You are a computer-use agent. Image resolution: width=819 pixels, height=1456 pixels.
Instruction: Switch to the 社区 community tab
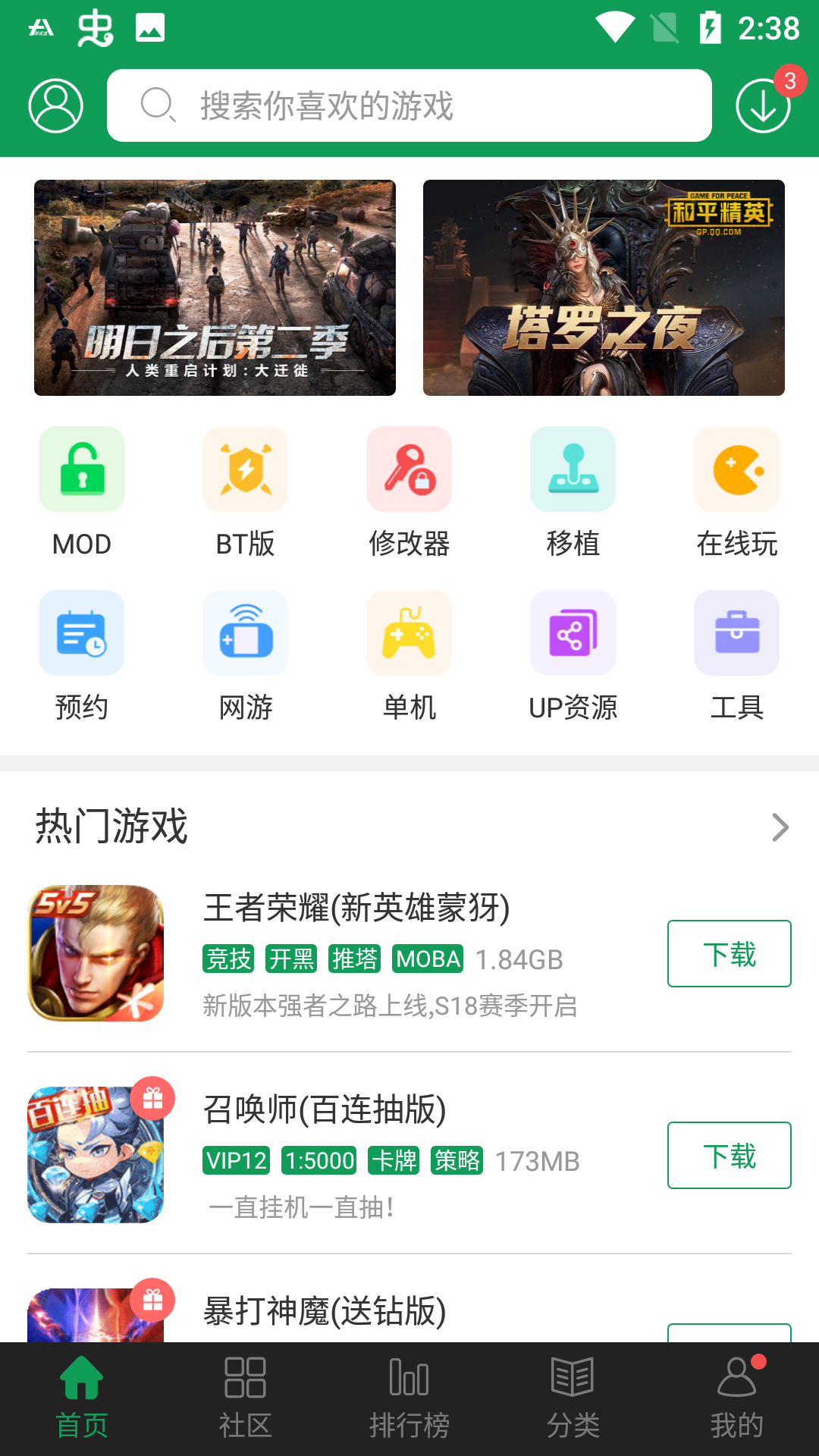(x=245, y=1399)
